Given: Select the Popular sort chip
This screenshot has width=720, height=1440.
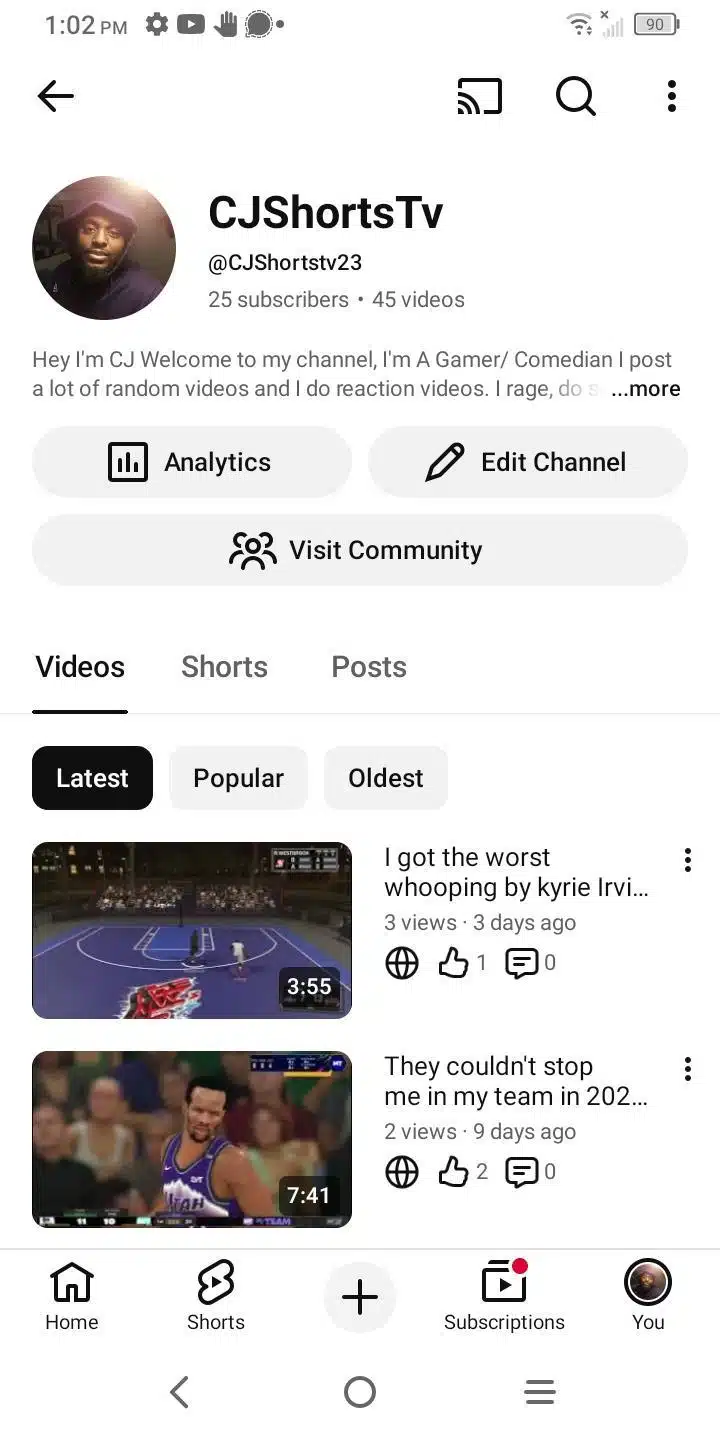Looking at the screenshot, I should coord(238,778).
